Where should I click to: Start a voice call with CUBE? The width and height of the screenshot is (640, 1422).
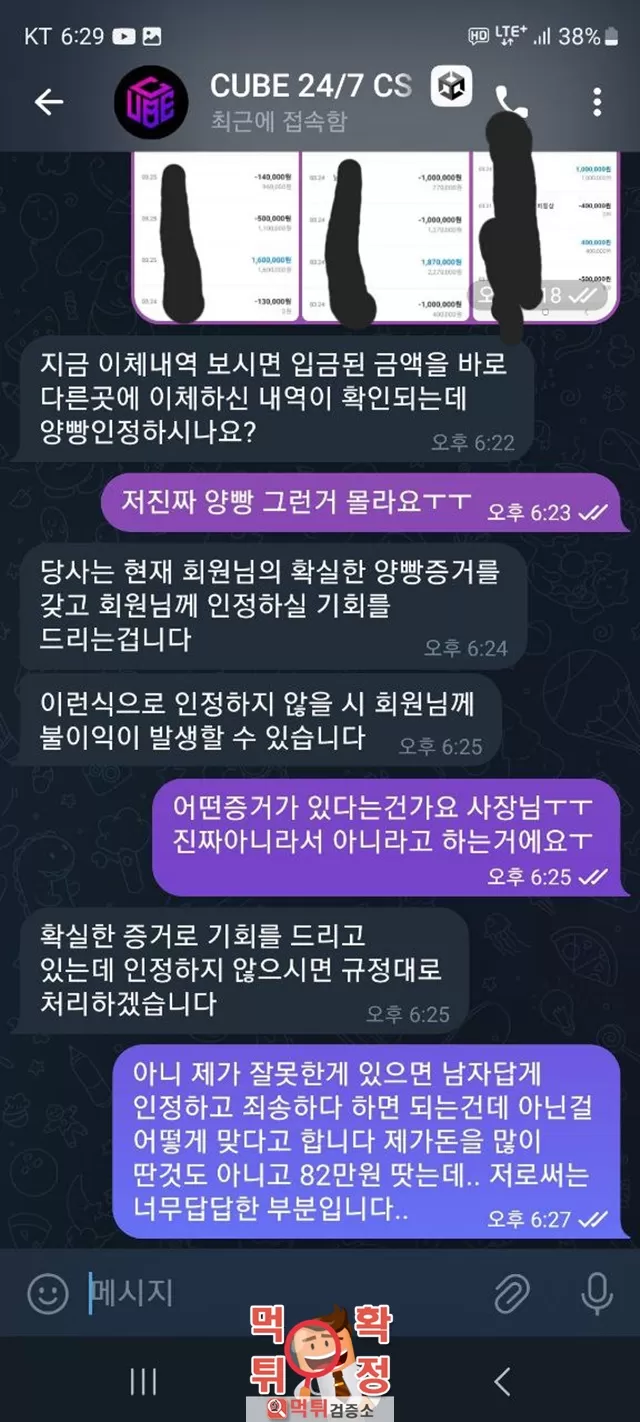point(509,100)
